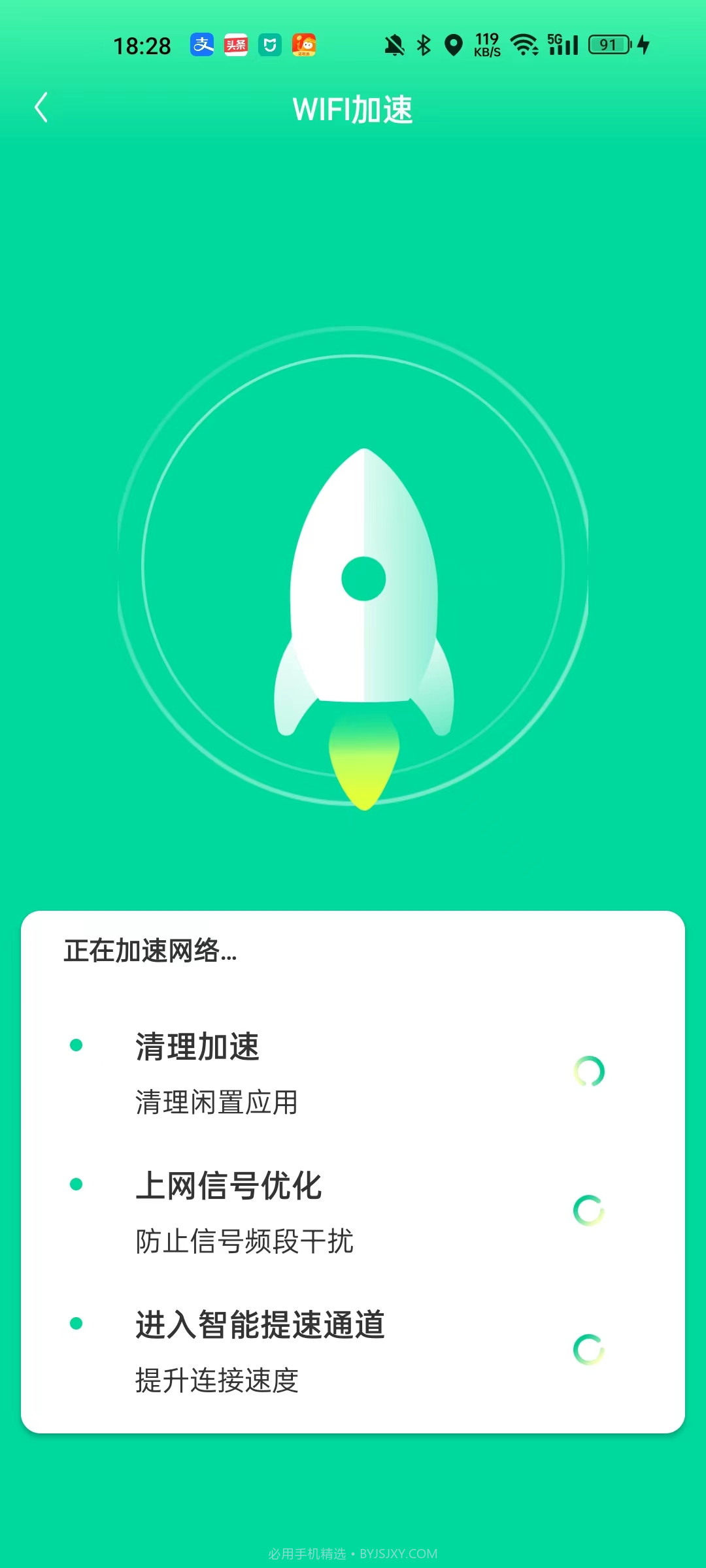Viewport: 706px width, 1568px height.
Task: Select the WIFI加速 page title
Action: pyautogui.click(x=353, y=109)
